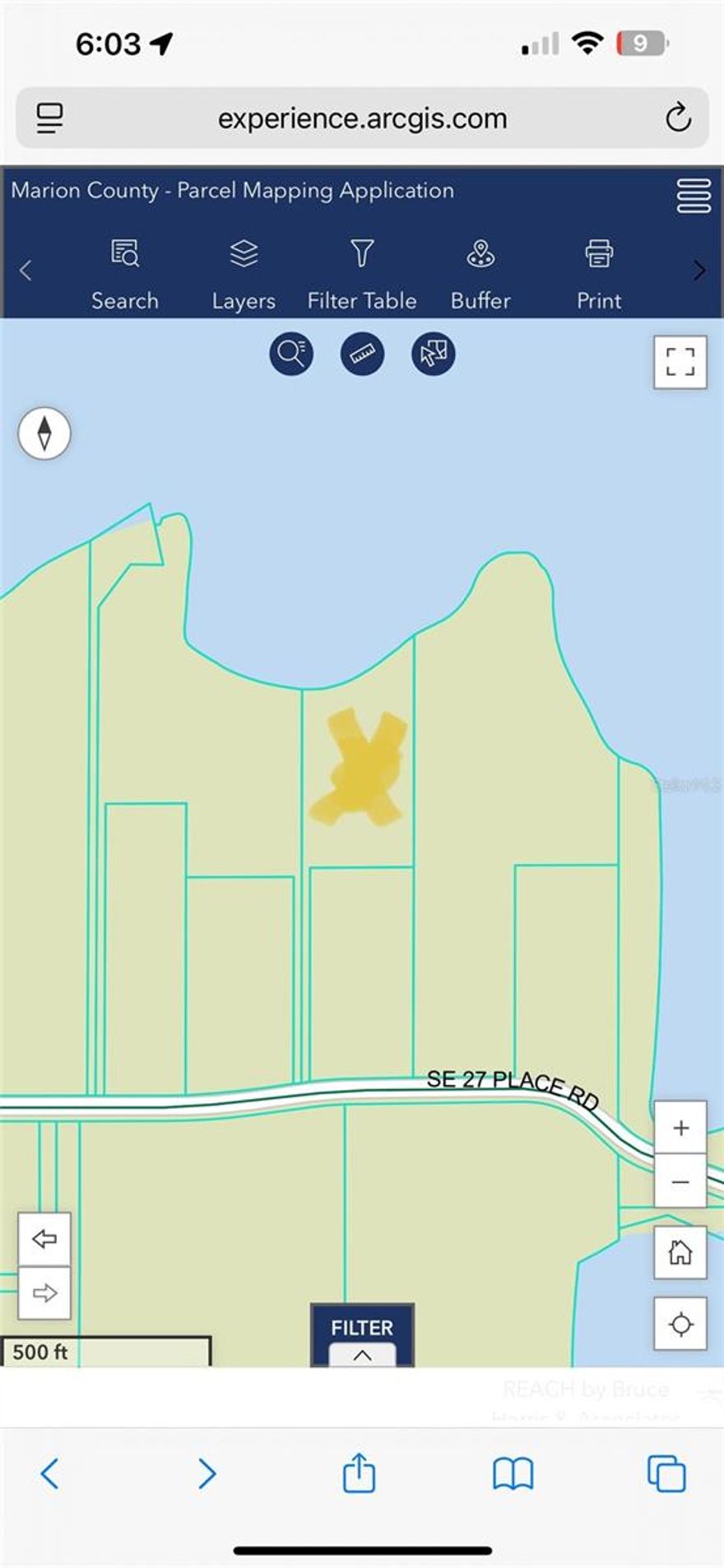Show next toolbar items with right chevron
This screenshot has height=1568, width=724.
click(x=699, y=270)
